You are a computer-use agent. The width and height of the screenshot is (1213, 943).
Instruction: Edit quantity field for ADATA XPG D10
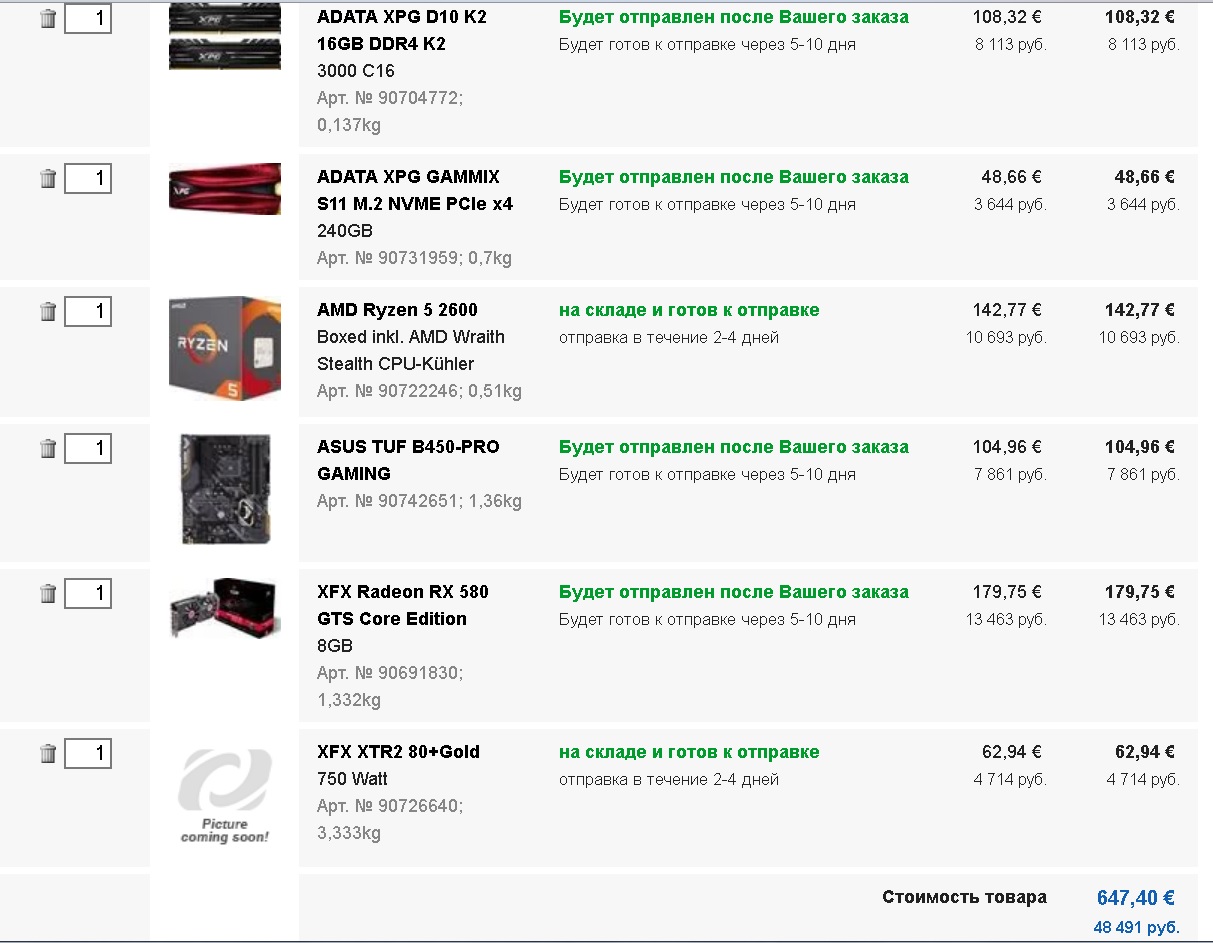(x=88, y=18)
